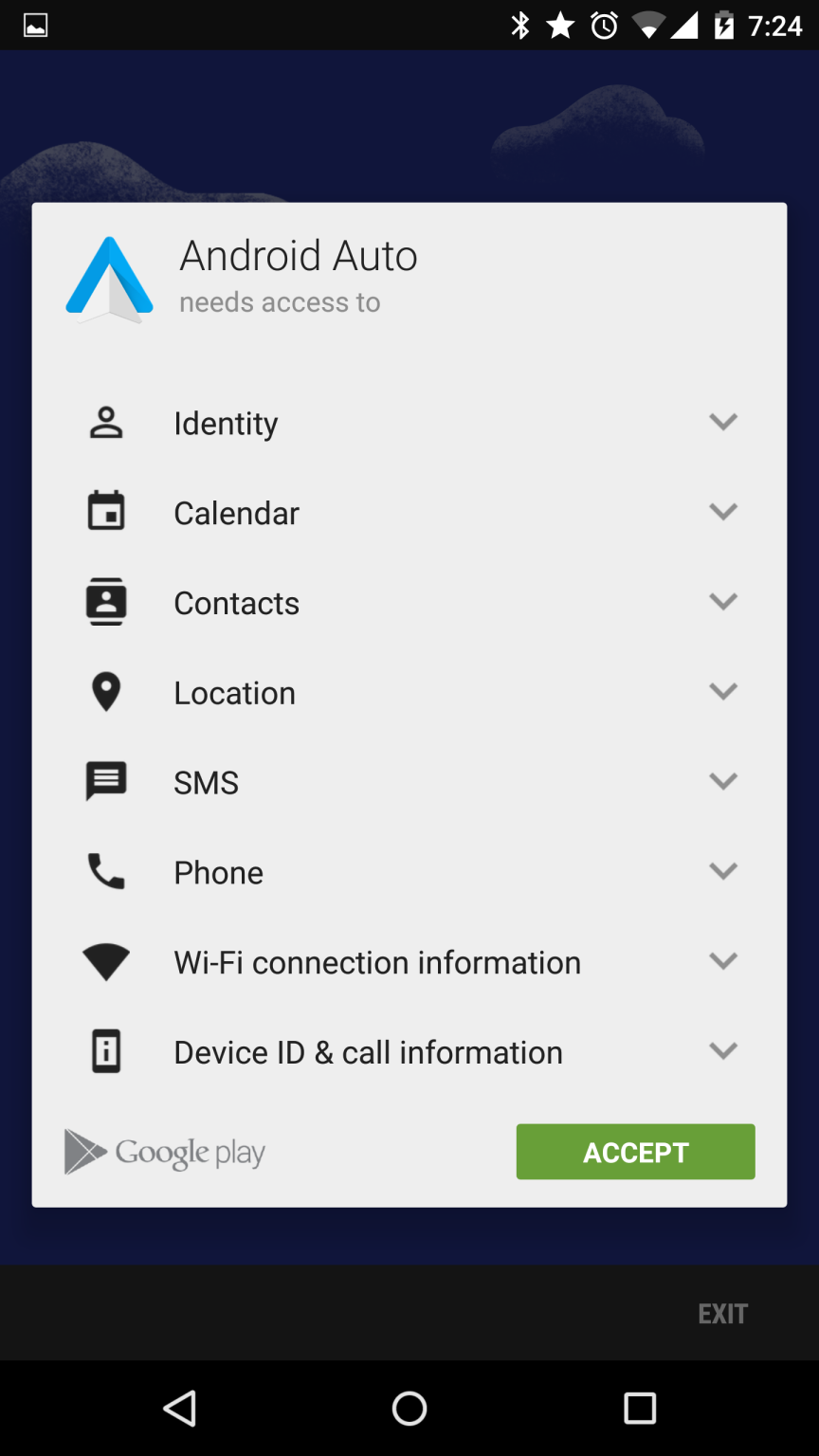Expand the Calendar permission details
This screenshot has height=1456, width=819.
pos(723,512)
